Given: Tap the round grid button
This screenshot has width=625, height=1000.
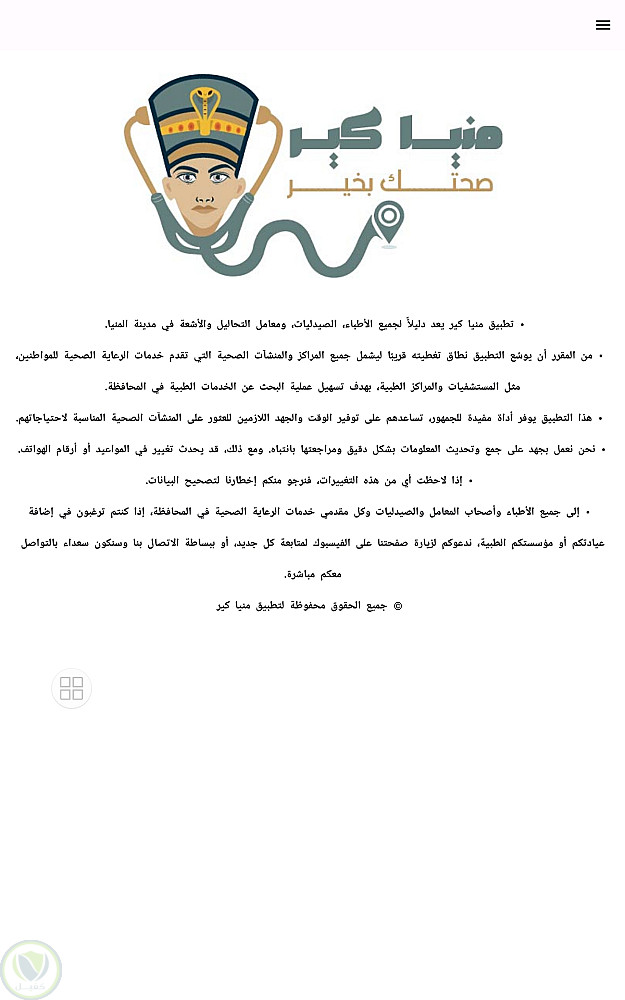Looking at the screenshot, I should pyautogui.click(x=72, y=688).
